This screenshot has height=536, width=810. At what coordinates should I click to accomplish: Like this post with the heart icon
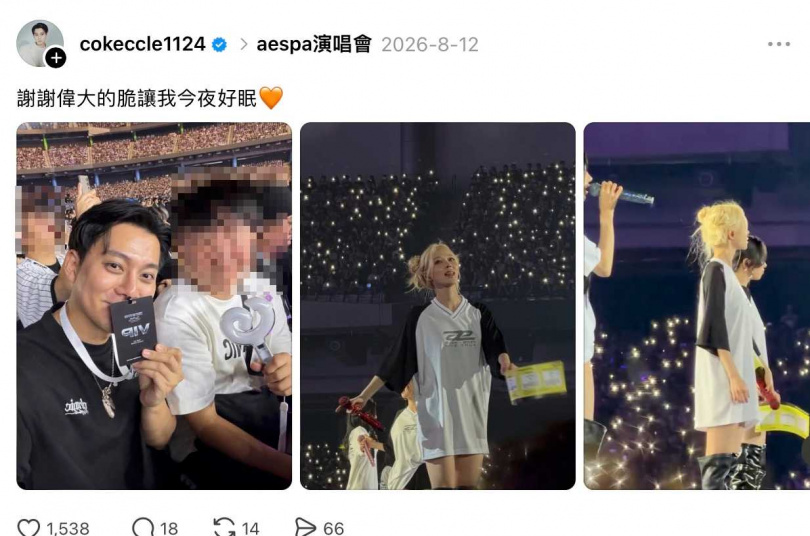pos(28,528)
